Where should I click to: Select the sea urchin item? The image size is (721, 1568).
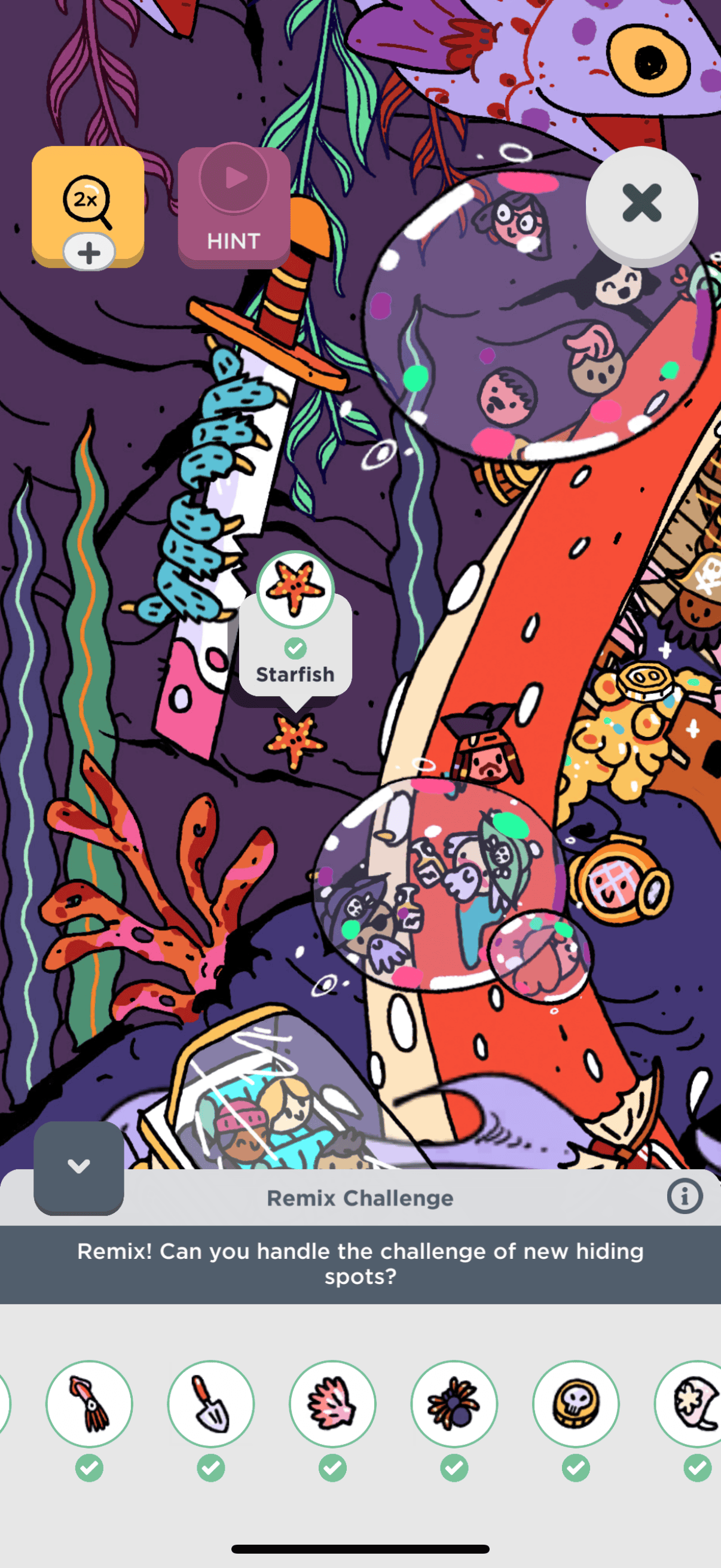pyautogui.click(x=454, y=1404)
